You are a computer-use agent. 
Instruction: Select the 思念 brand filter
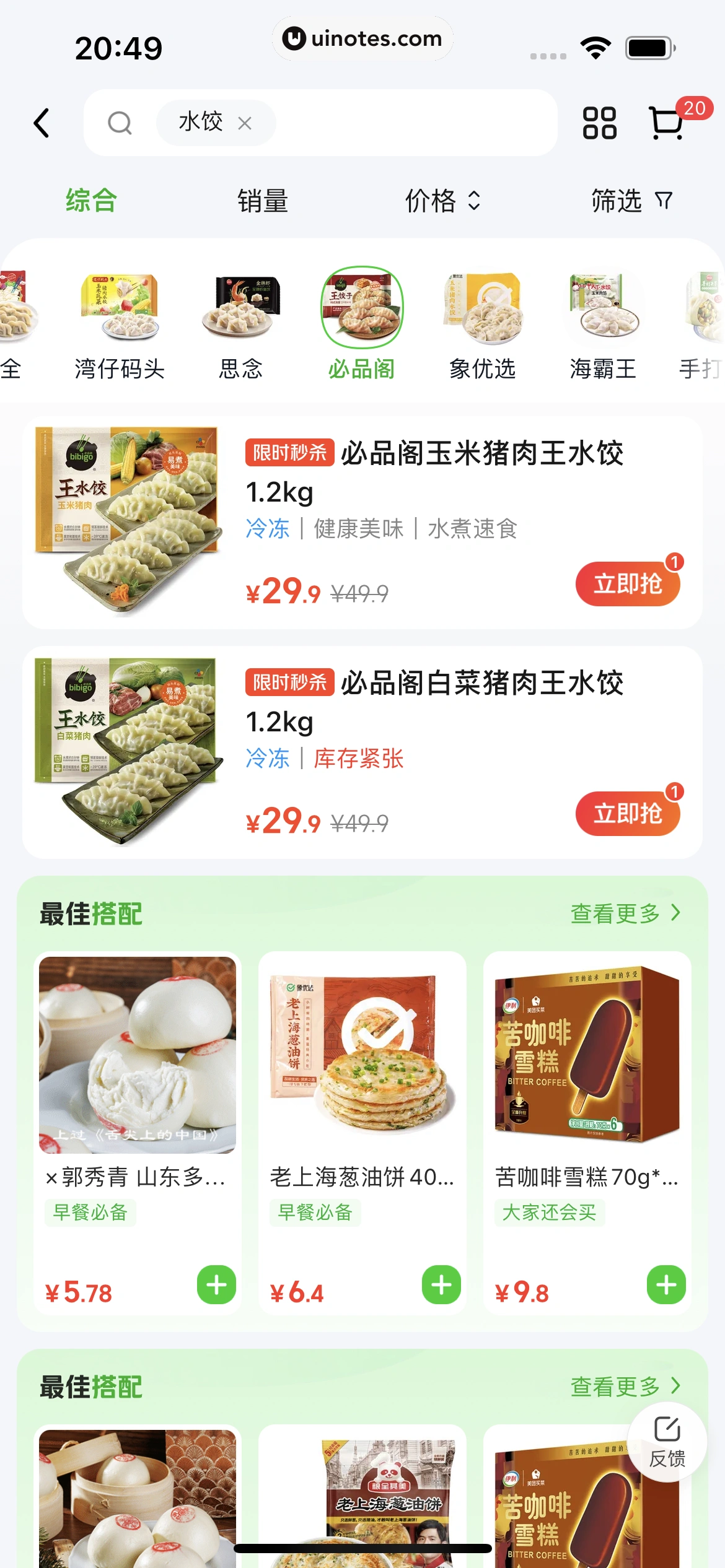tap(240, 322)
